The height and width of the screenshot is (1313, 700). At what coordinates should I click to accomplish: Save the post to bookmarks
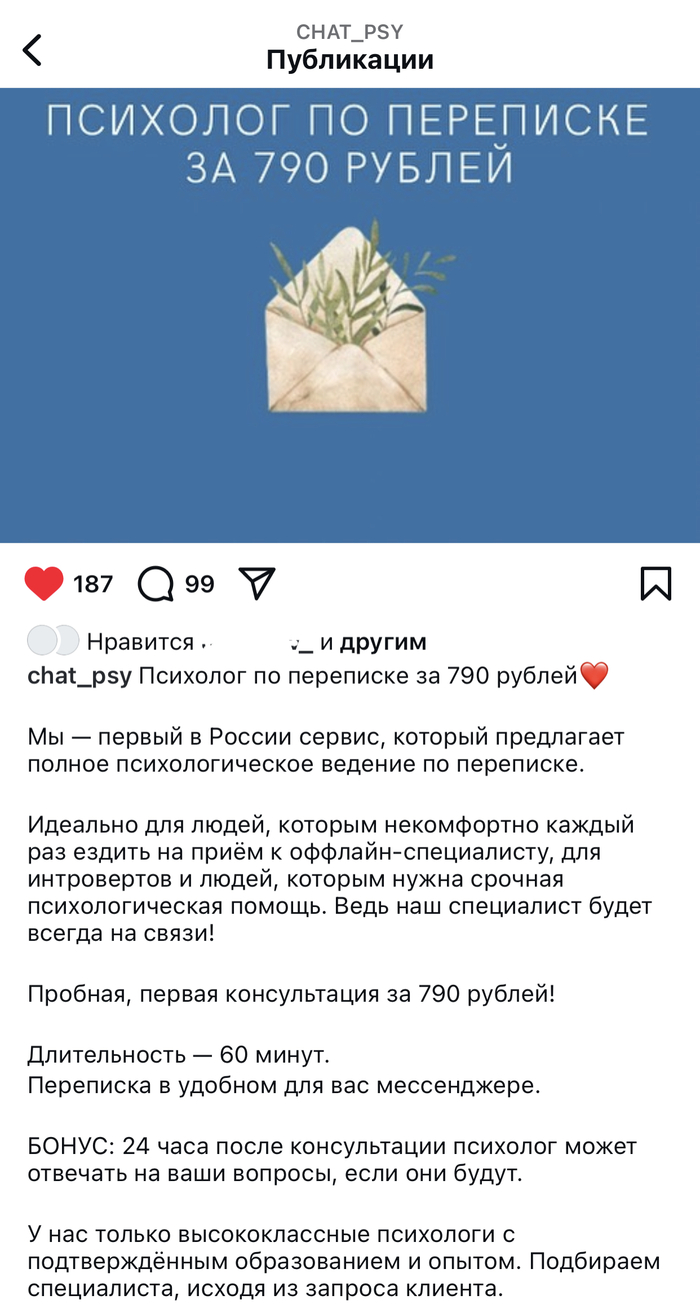click(655, 584)
